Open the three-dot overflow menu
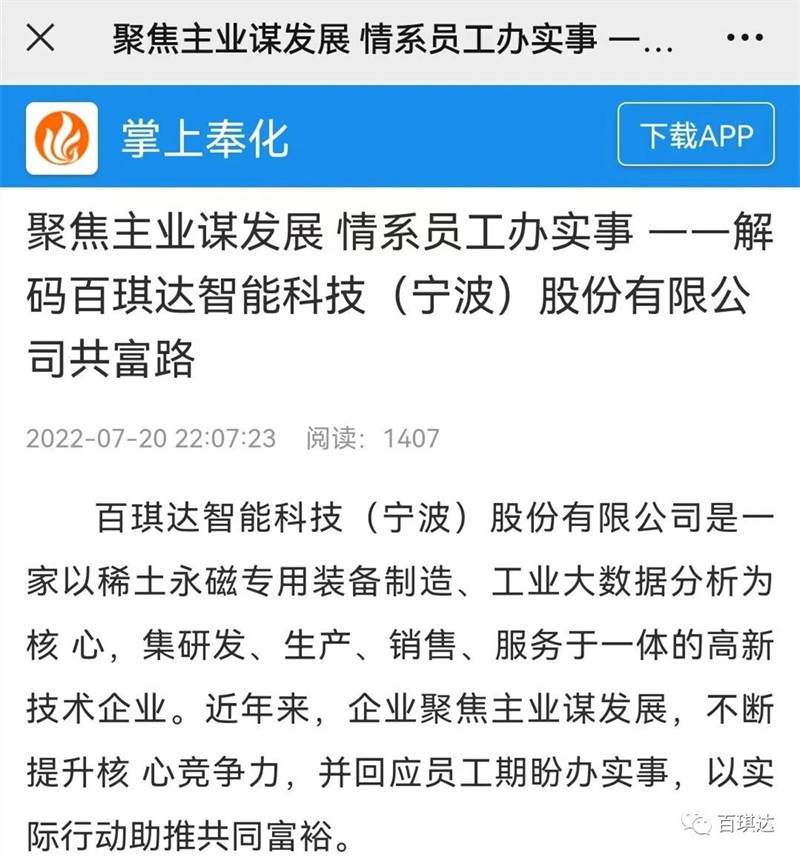Viewport: 800px width, 858px height. [x=744, y=40]
